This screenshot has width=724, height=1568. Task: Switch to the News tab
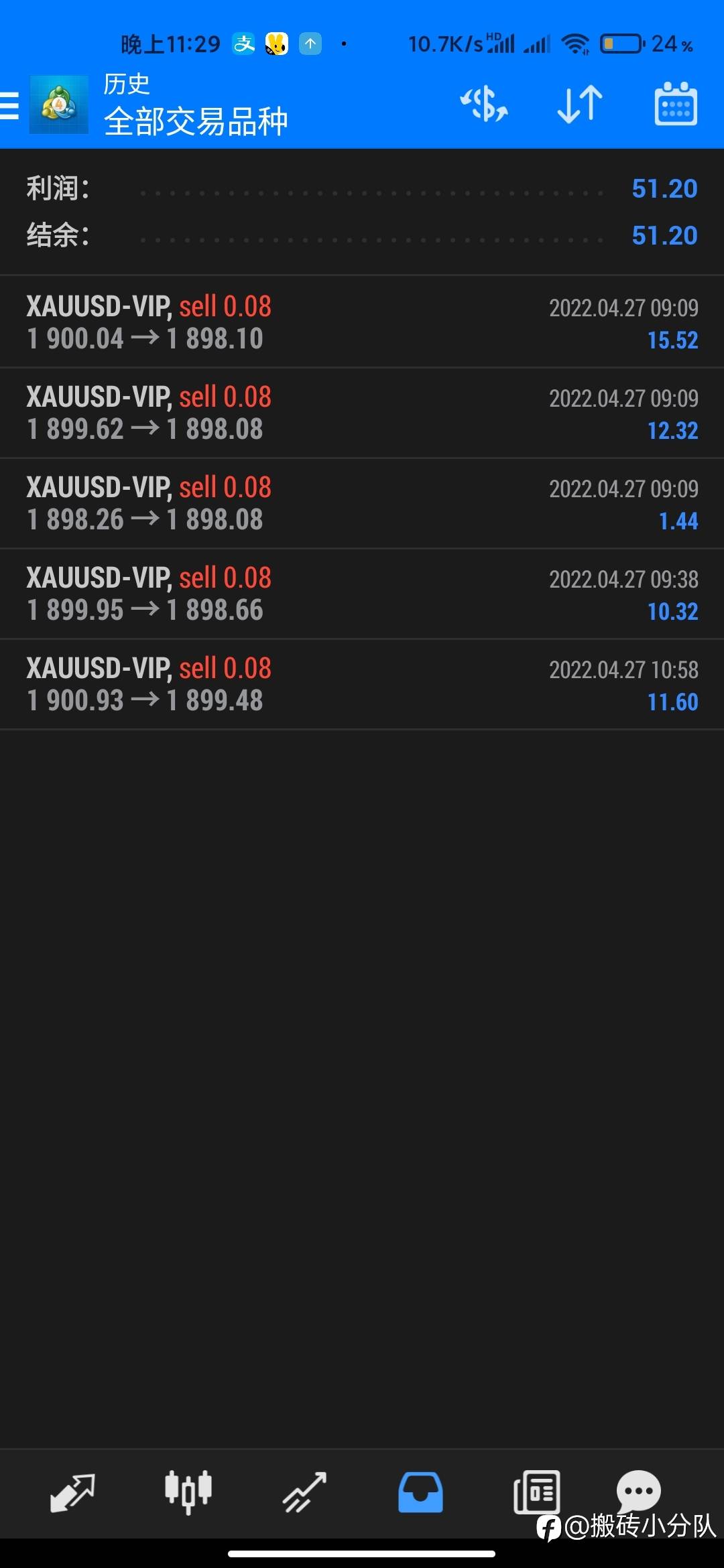pyautogui.click(x=536, y=1493)
